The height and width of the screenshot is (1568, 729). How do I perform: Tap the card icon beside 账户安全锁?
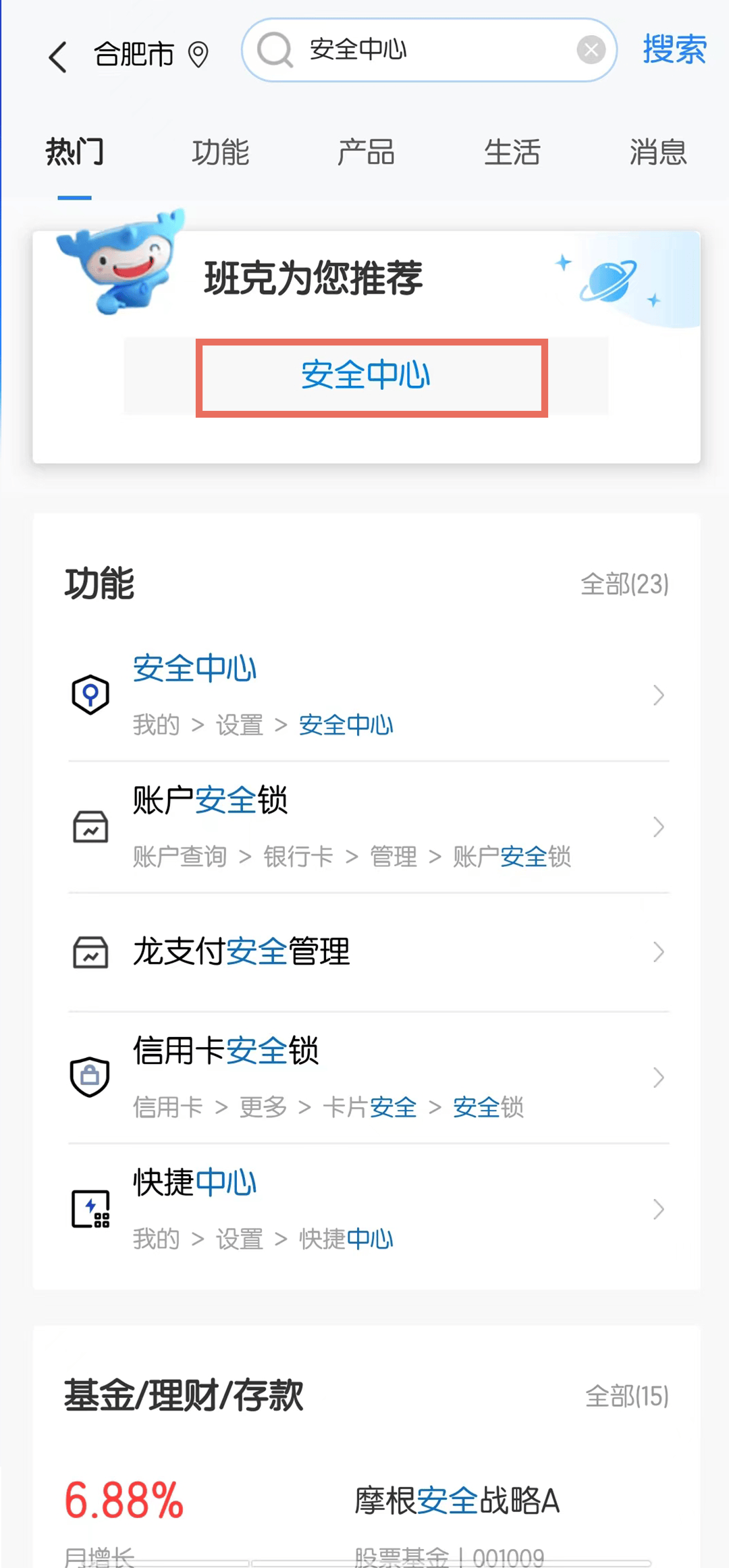[x=90, y=827]
